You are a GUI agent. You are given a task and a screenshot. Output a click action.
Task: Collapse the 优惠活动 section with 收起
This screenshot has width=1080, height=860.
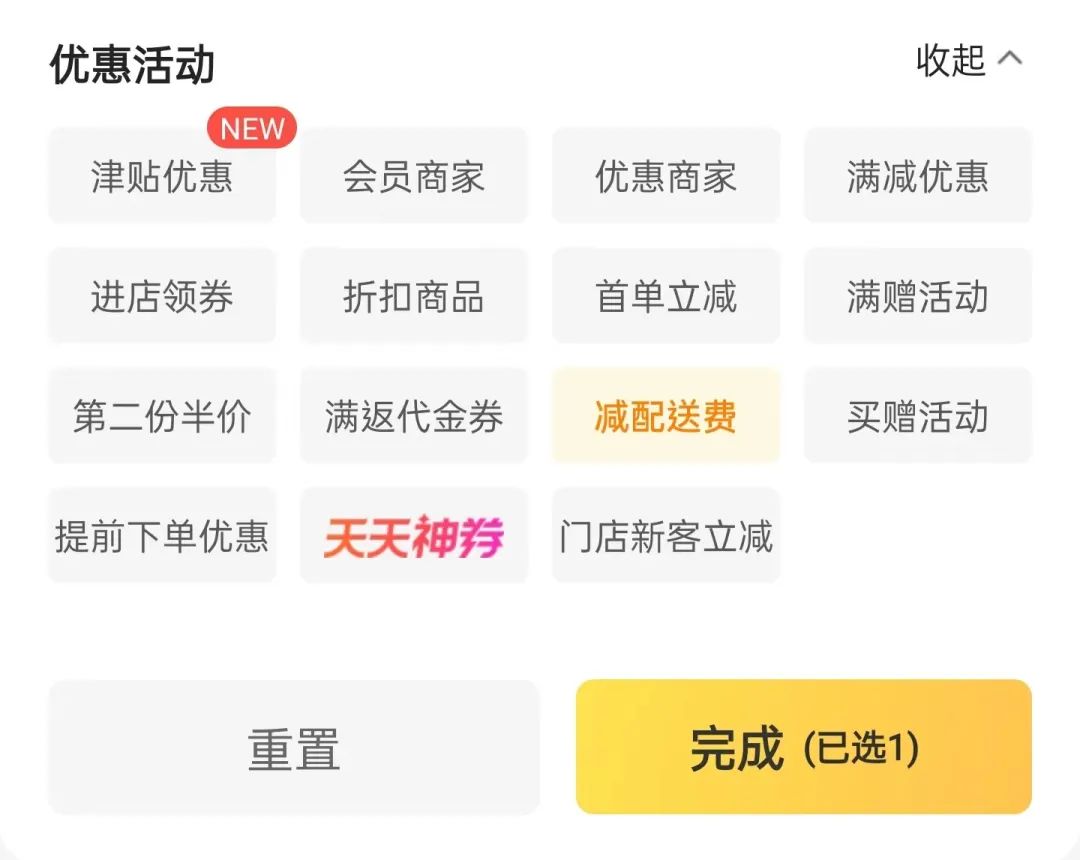(x=968, y=60)
